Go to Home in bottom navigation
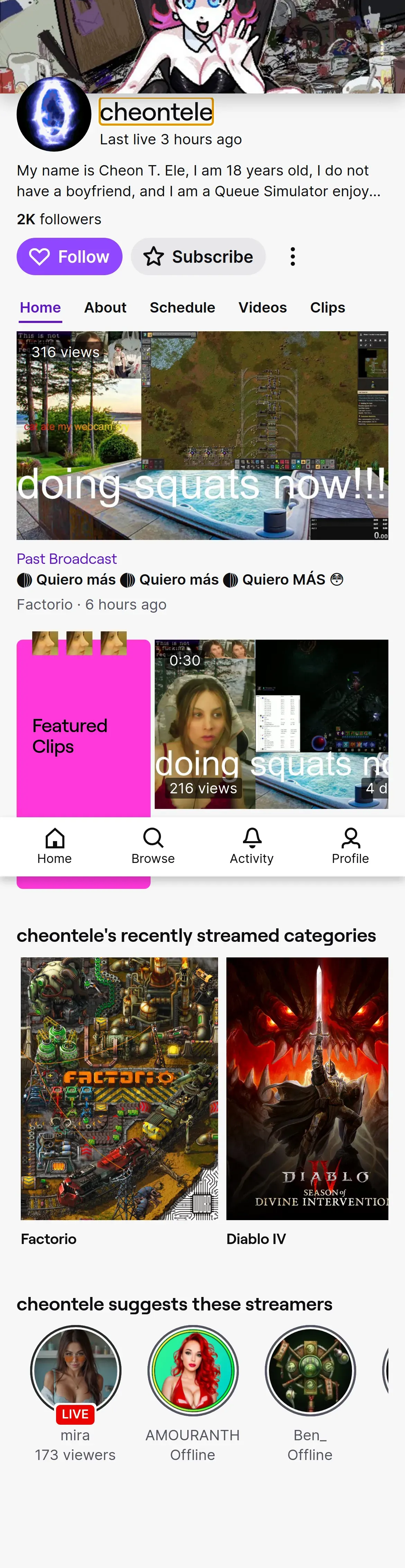Image resolution: width=405 pixels, height=1568 pixels. click(x=55, y=846)
